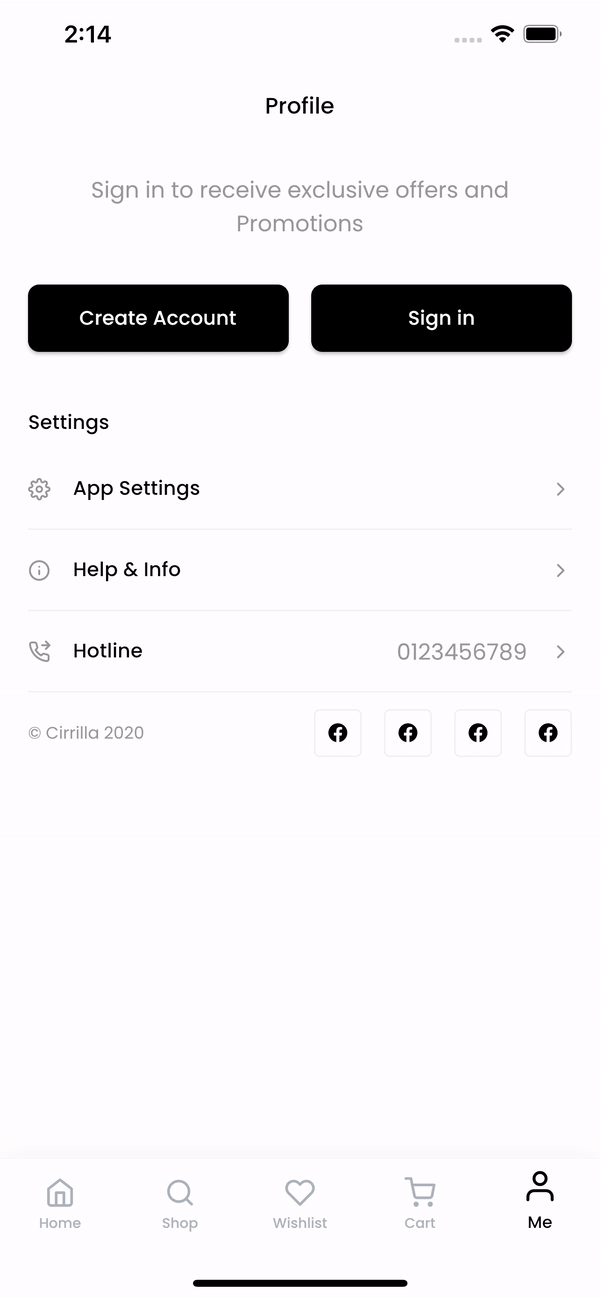View the Cart tab
This screenshot has height=1298, width=600.
pyautogui.click(x=420, y=1203)
